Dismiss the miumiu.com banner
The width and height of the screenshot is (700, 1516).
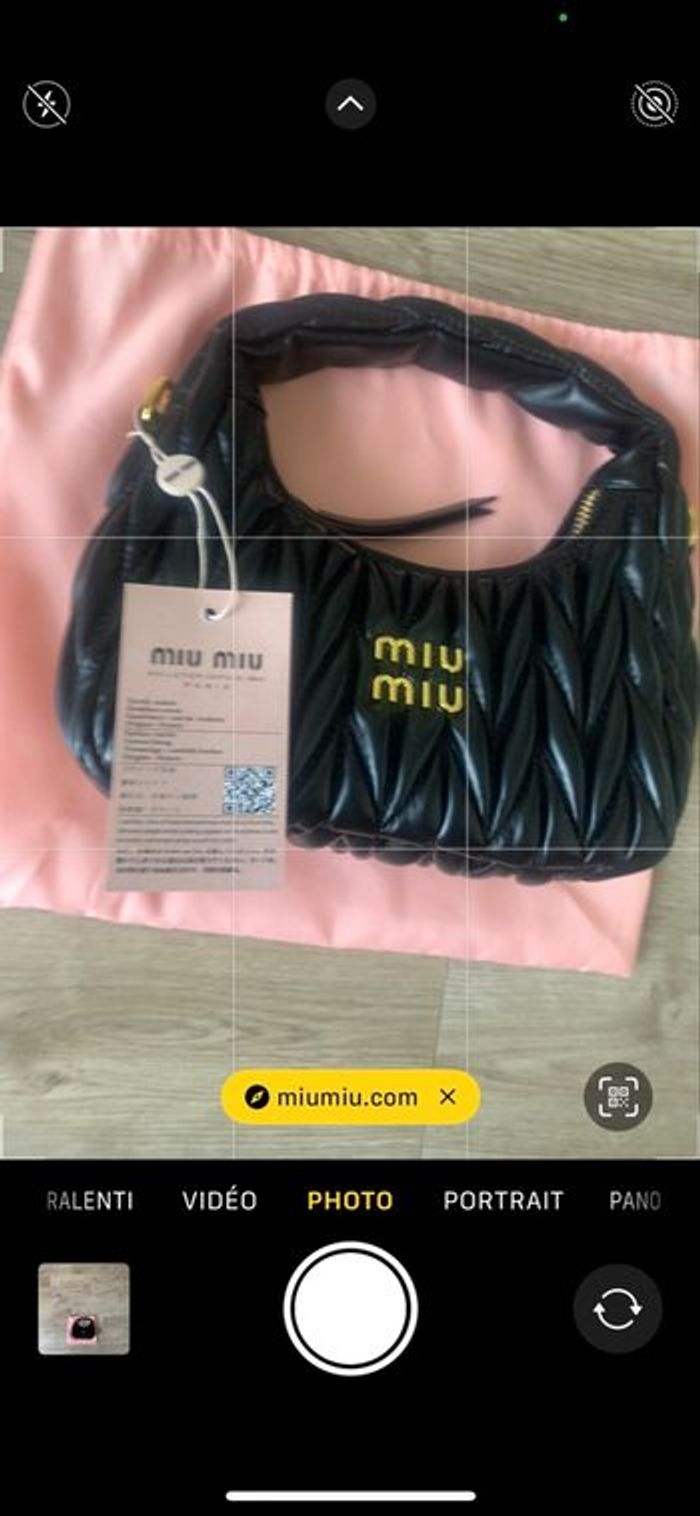(x=448, y=1097)
